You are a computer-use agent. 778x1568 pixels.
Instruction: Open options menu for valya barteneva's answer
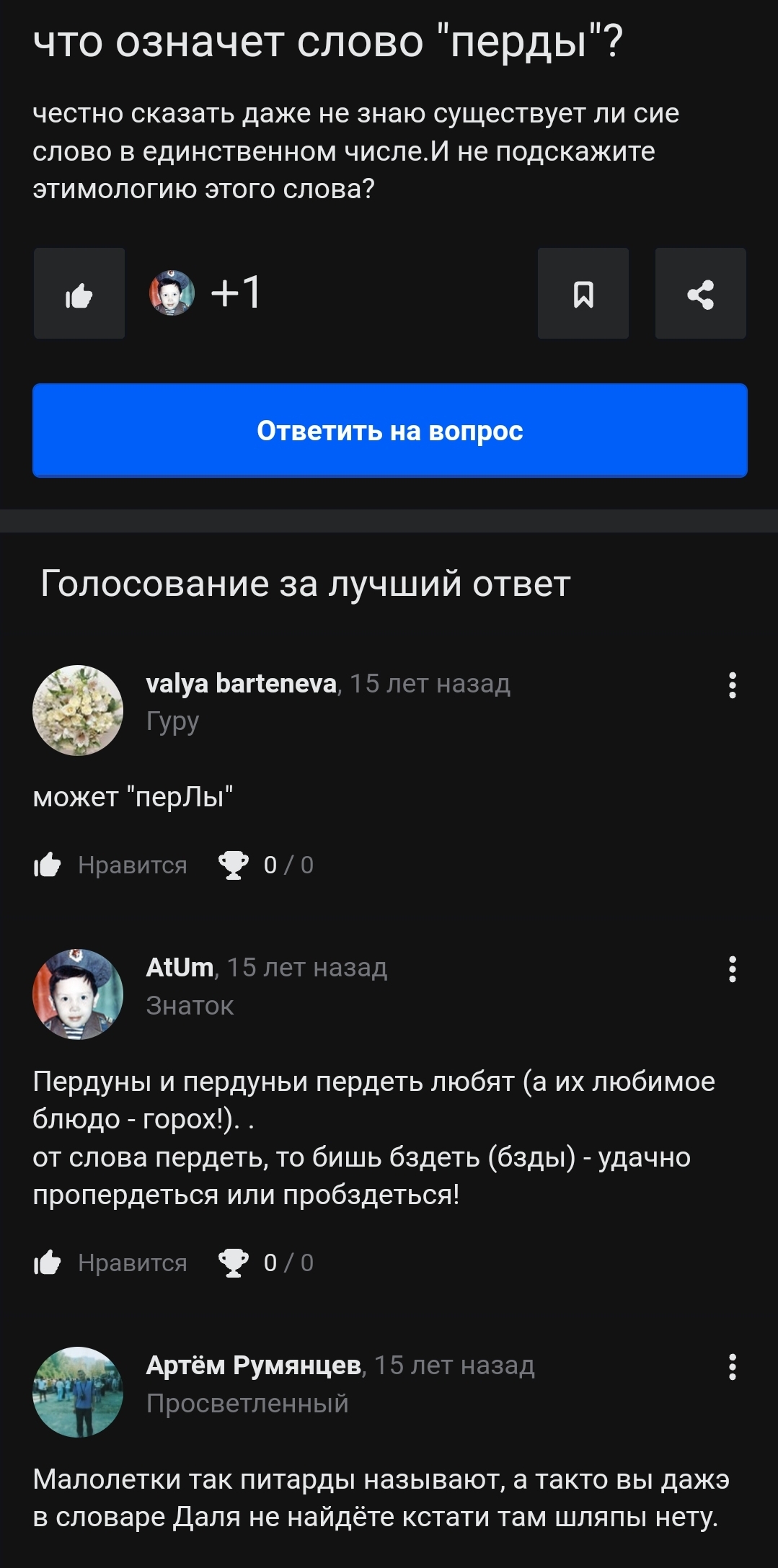coord(733,685)
